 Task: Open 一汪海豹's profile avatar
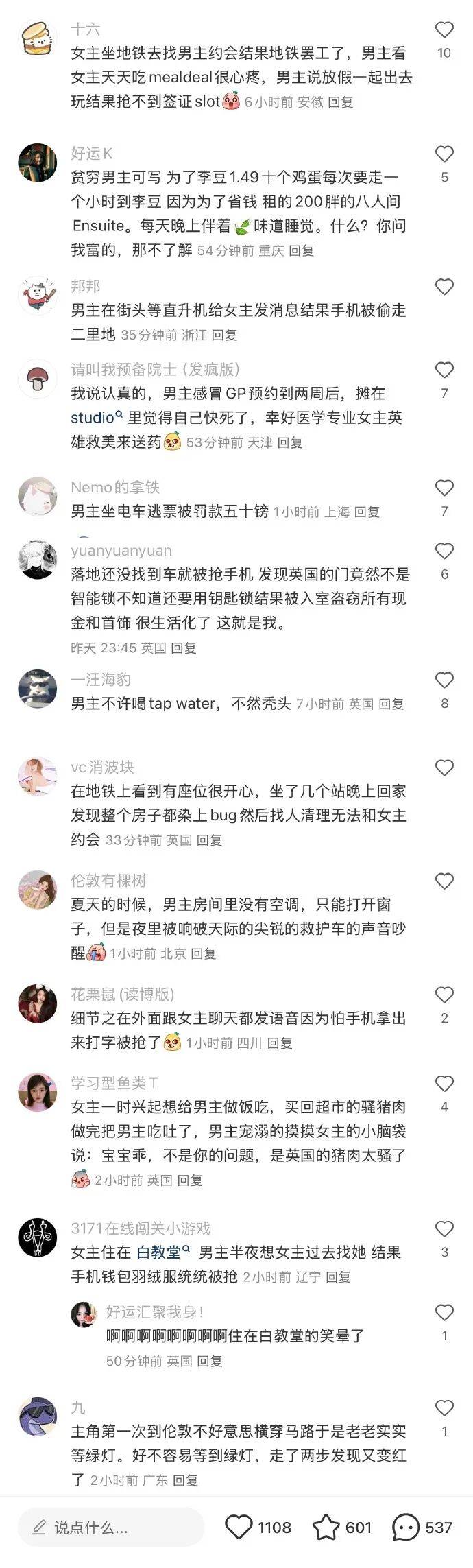pyautogui.click(x=37, y=689)
